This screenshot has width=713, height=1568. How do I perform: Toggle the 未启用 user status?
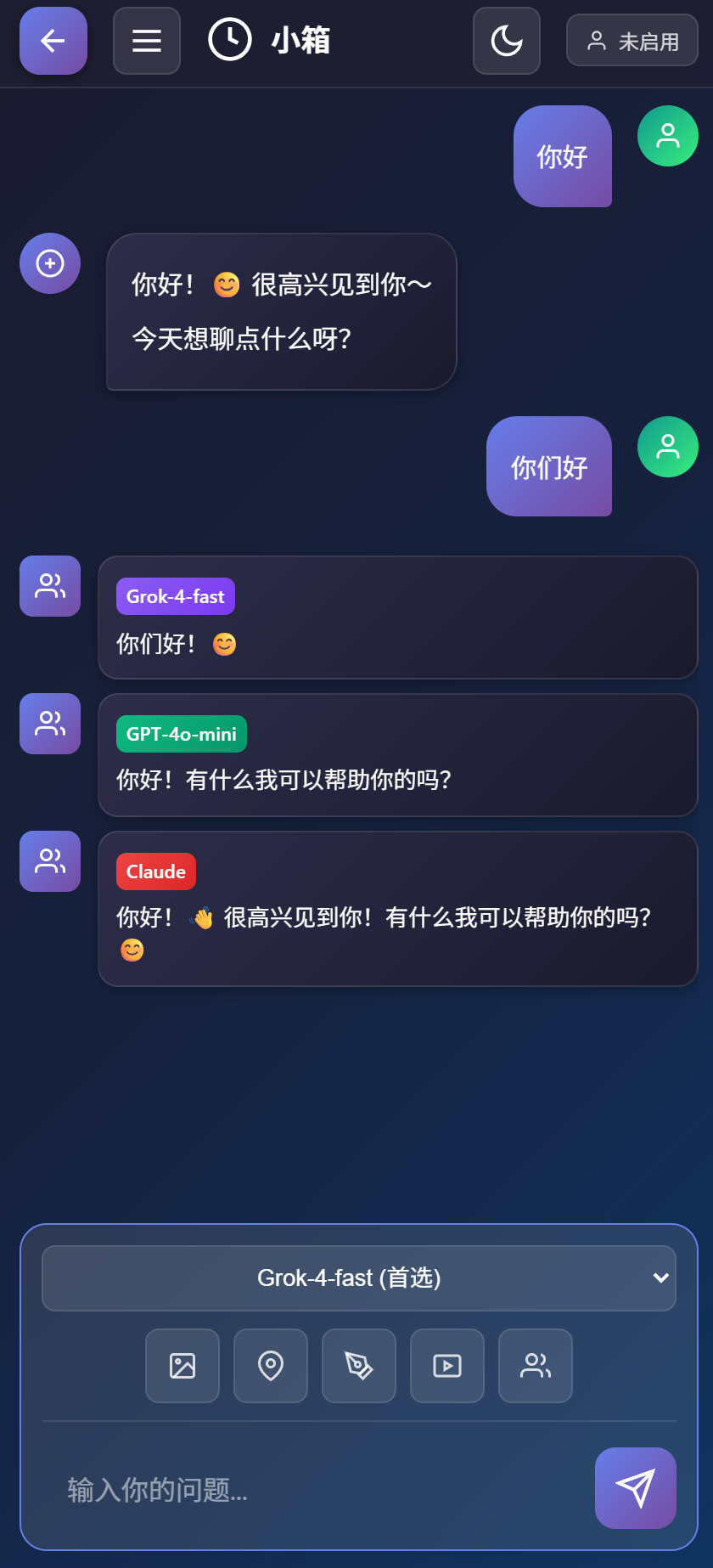point(632,39)
